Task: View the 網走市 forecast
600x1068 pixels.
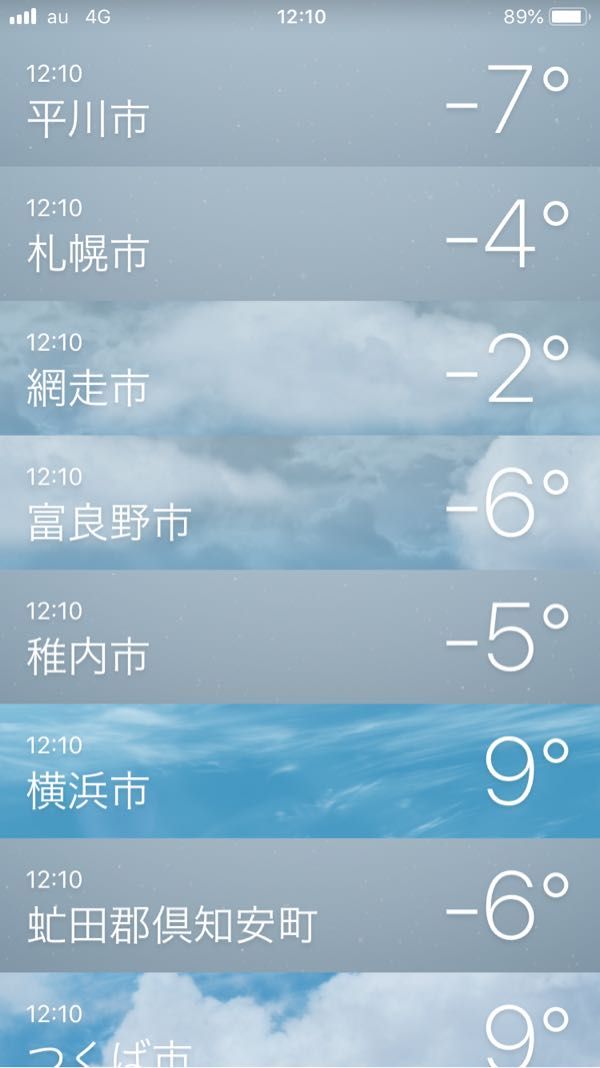Action: point(300,369)
